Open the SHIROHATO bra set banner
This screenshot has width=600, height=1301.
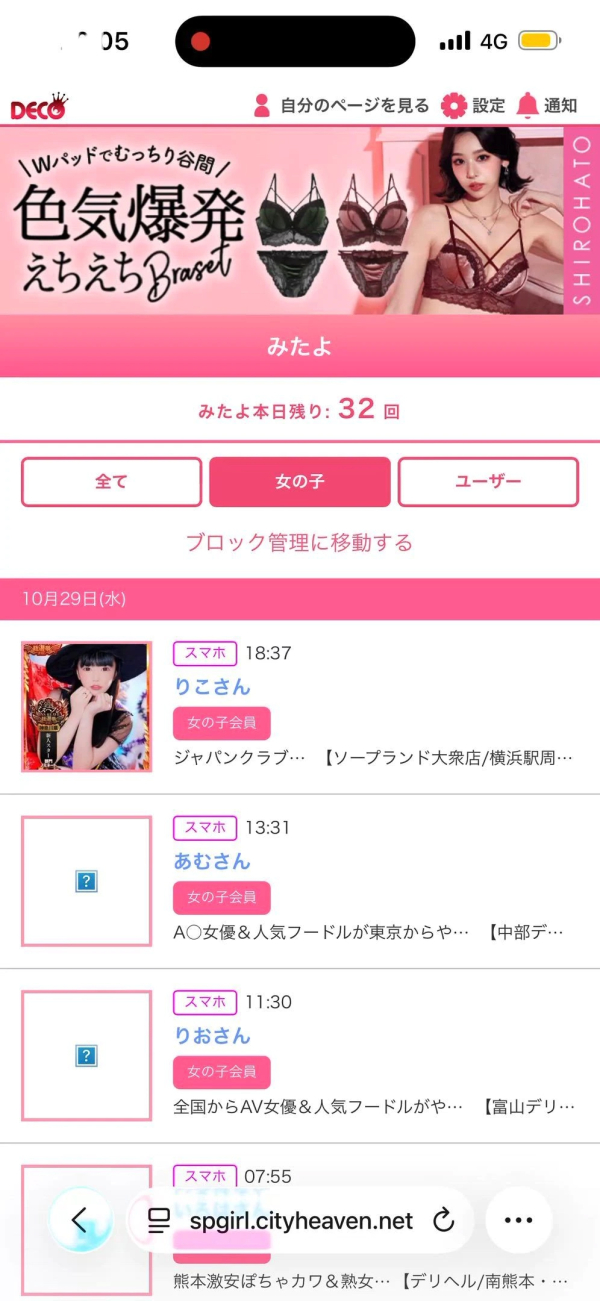click(x=300, y=220)
